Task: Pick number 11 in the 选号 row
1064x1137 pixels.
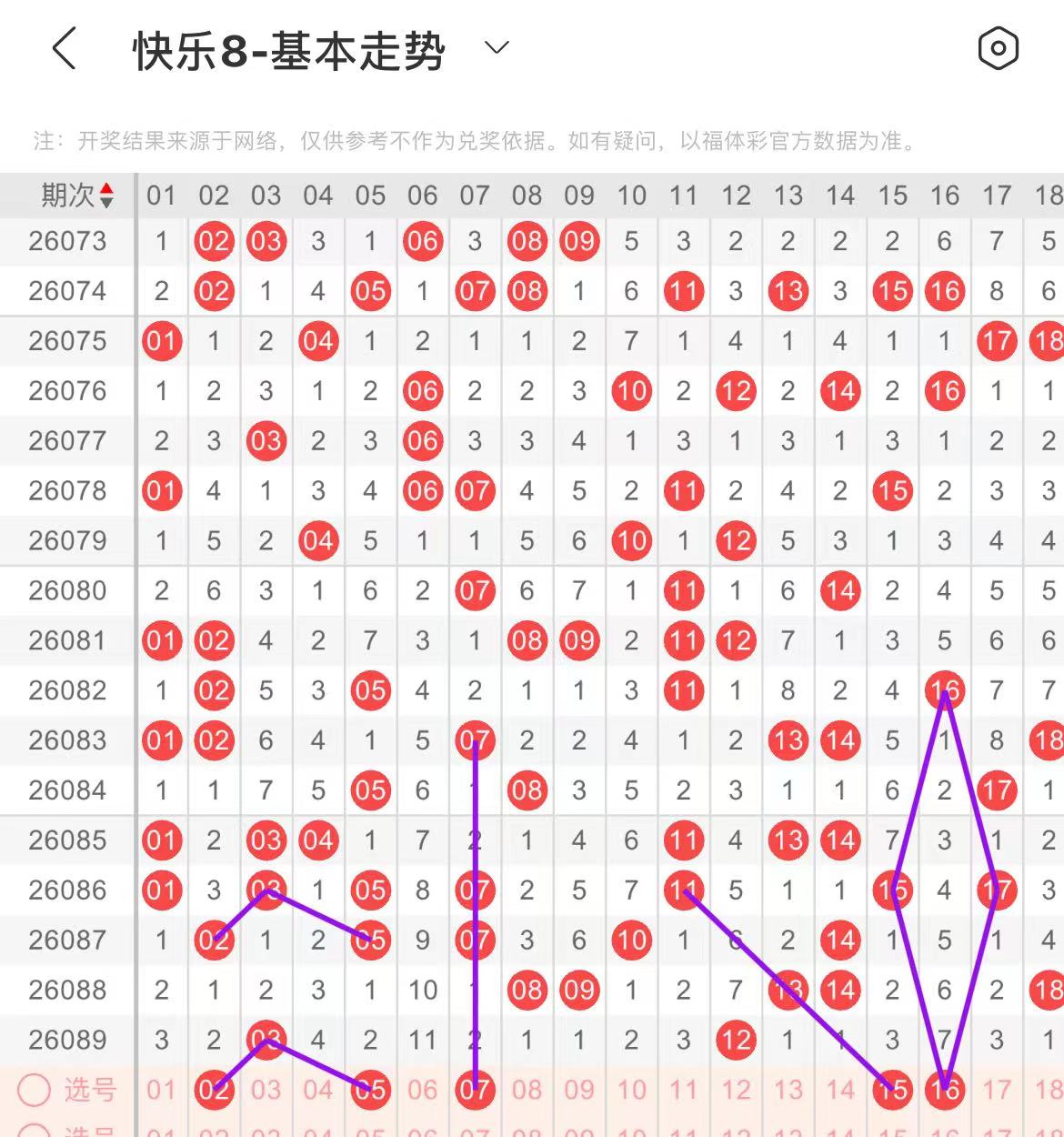Action: pos(684,1090)
